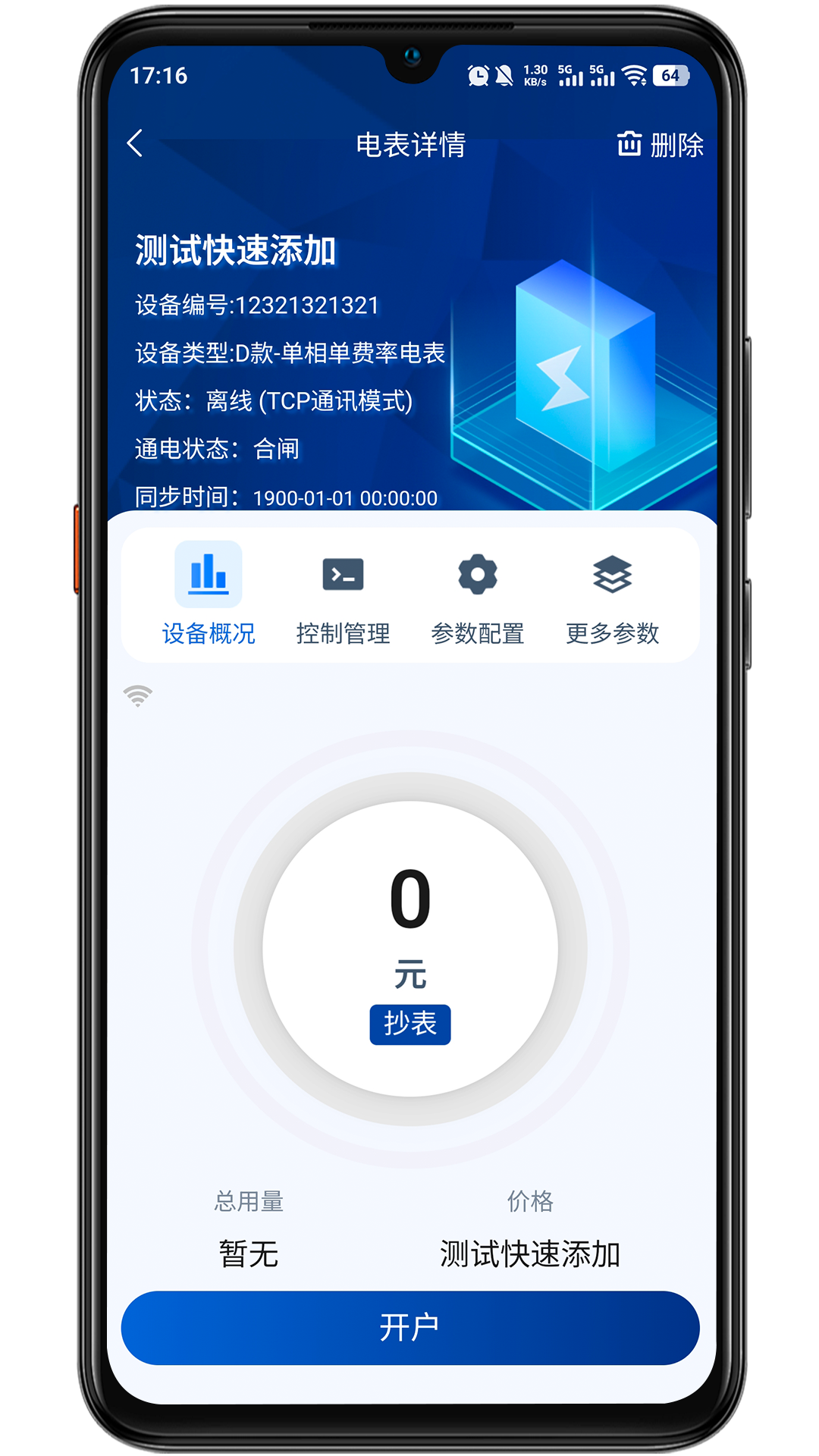Tap the battery indicator showing 64

click(670, 75)
